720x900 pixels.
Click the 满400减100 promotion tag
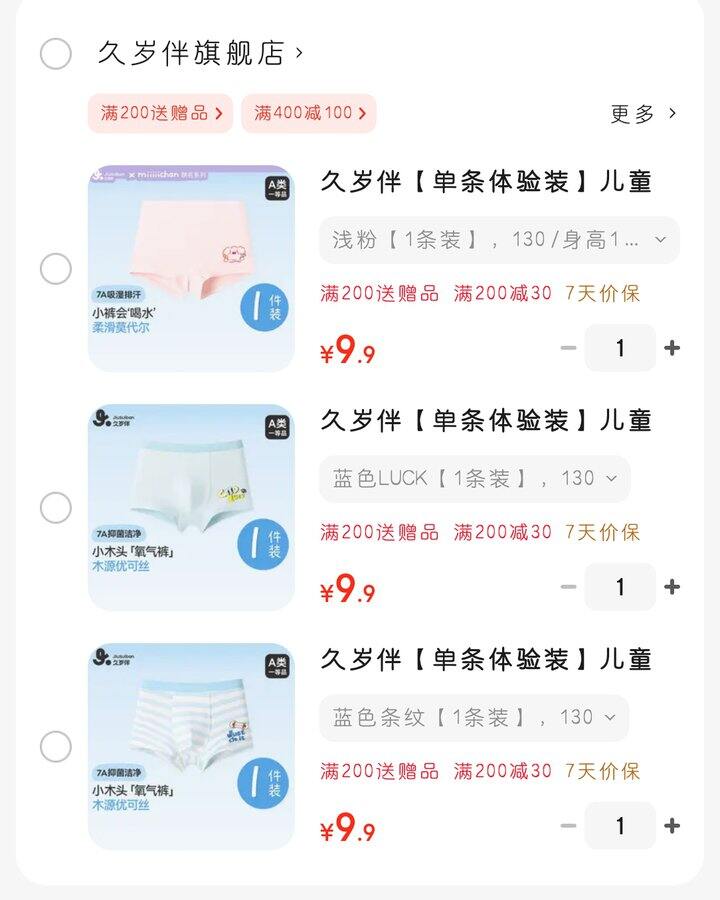coord(309,113)
